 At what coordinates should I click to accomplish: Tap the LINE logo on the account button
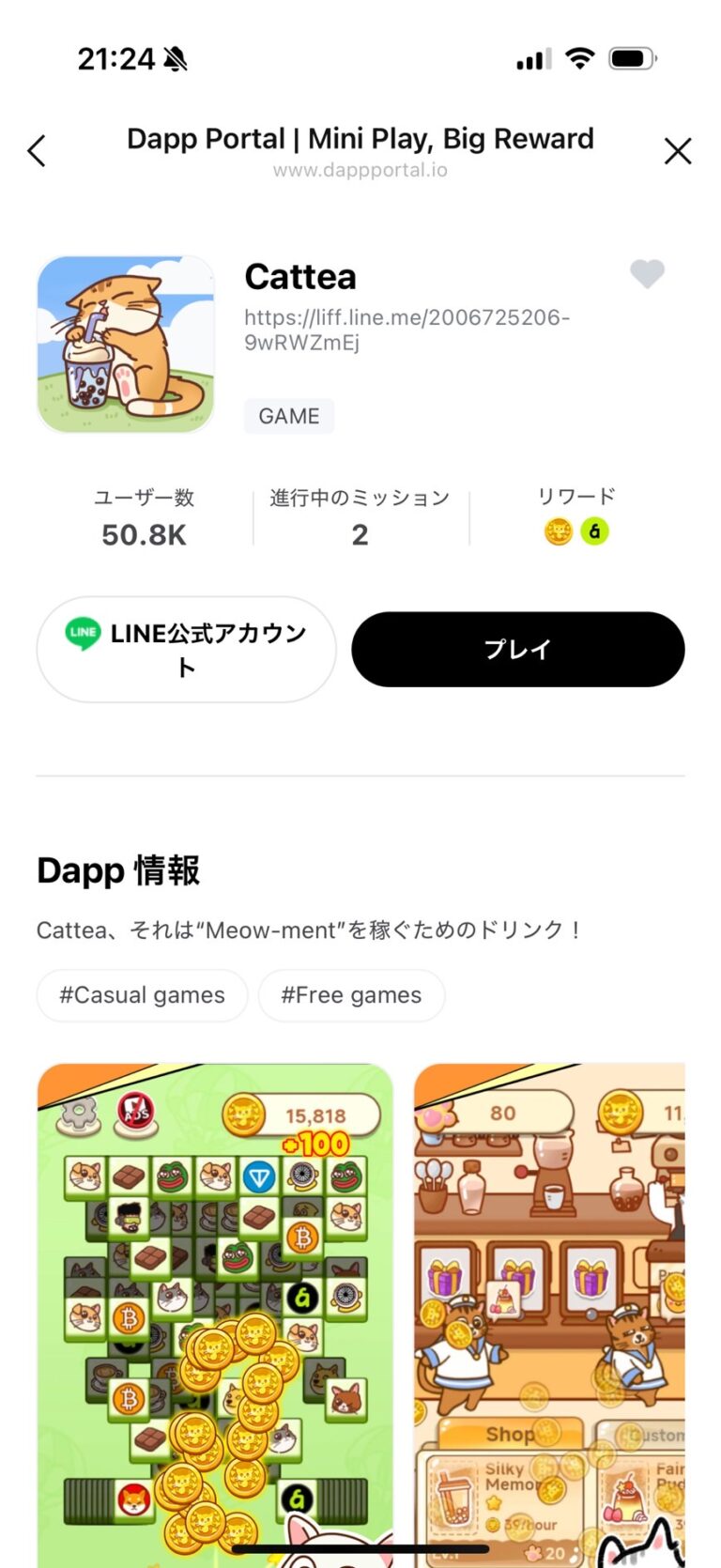(82, 633)
